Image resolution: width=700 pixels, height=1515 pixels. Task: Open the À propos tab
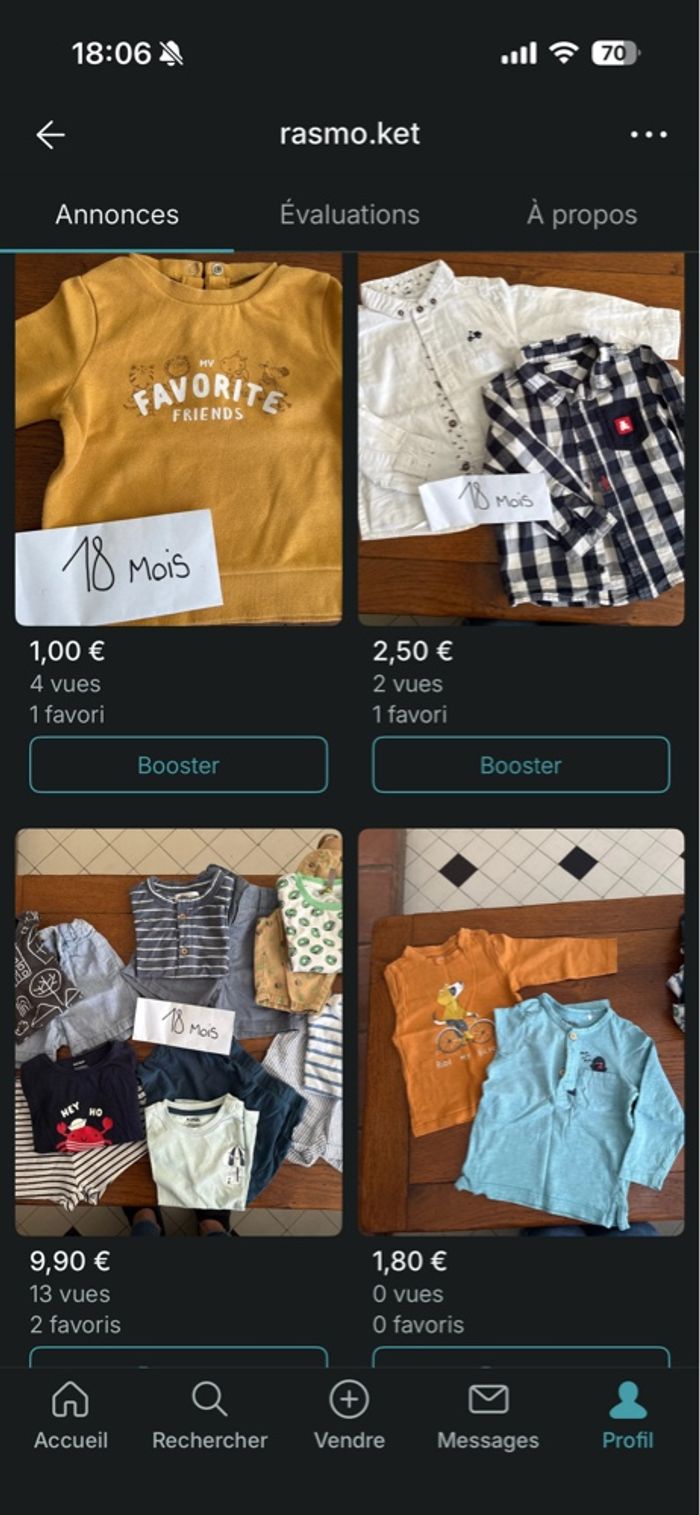point(581,215)
